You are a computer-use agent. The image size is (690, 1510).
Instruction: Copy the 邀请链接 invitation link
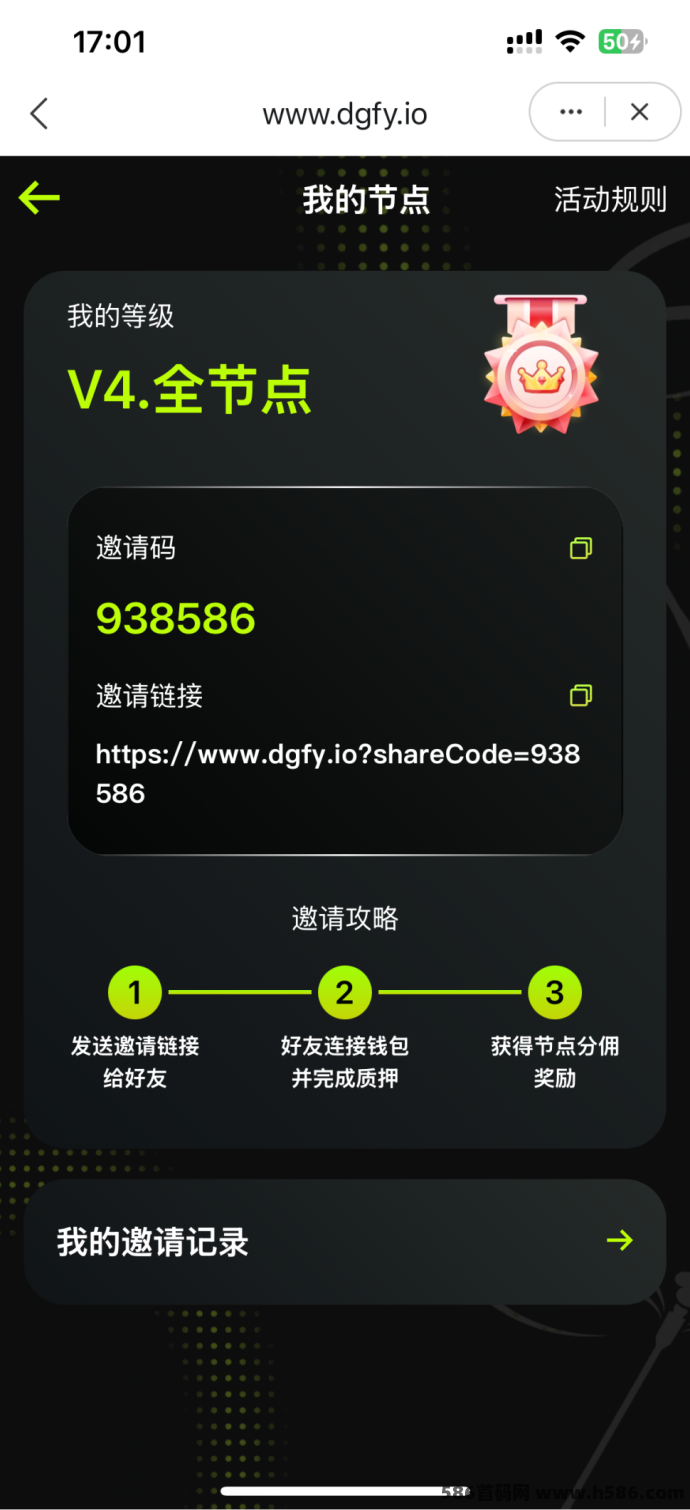pos(580,695)
